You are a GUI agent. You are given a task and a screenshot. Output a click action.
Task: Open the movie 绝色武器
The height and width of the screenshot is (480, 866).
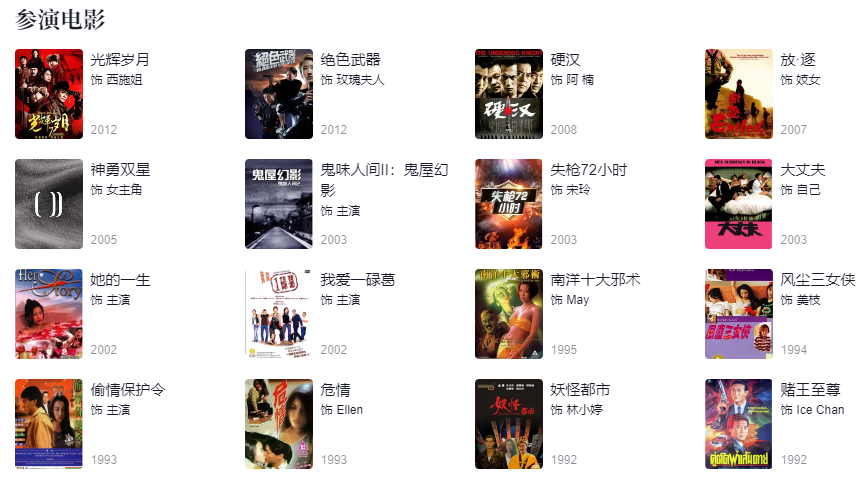[x=350, y=60]
